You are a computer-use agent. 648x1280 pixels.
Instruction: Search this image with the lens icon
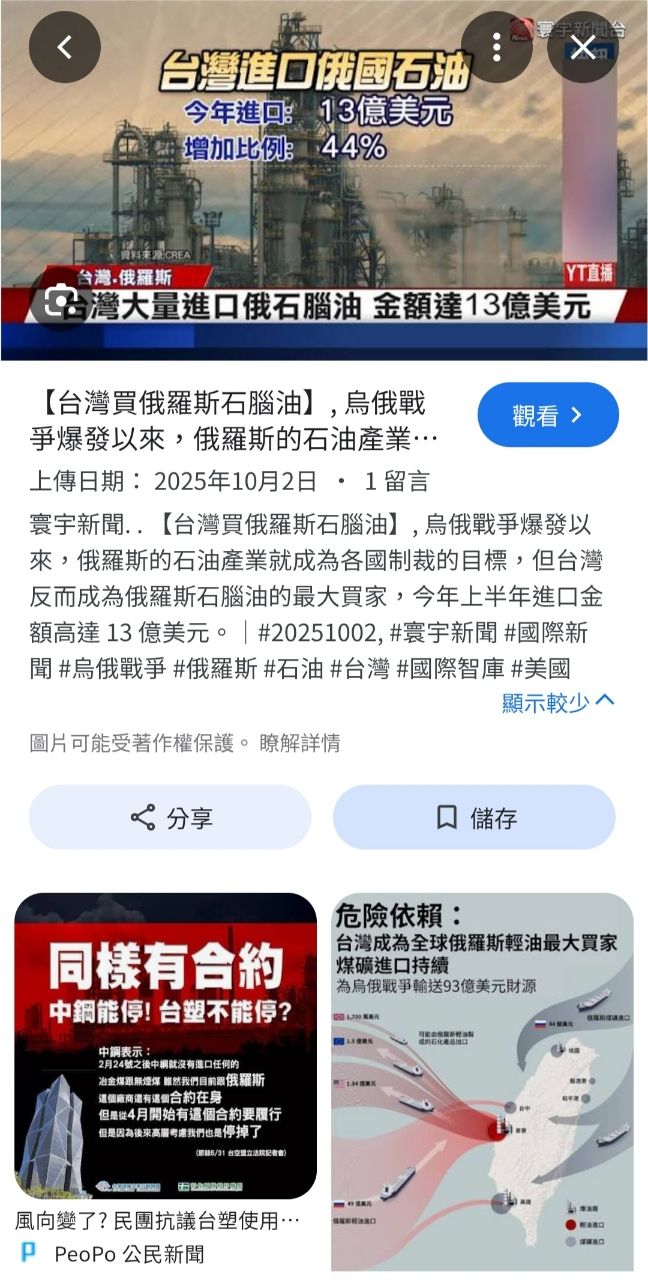62,299
